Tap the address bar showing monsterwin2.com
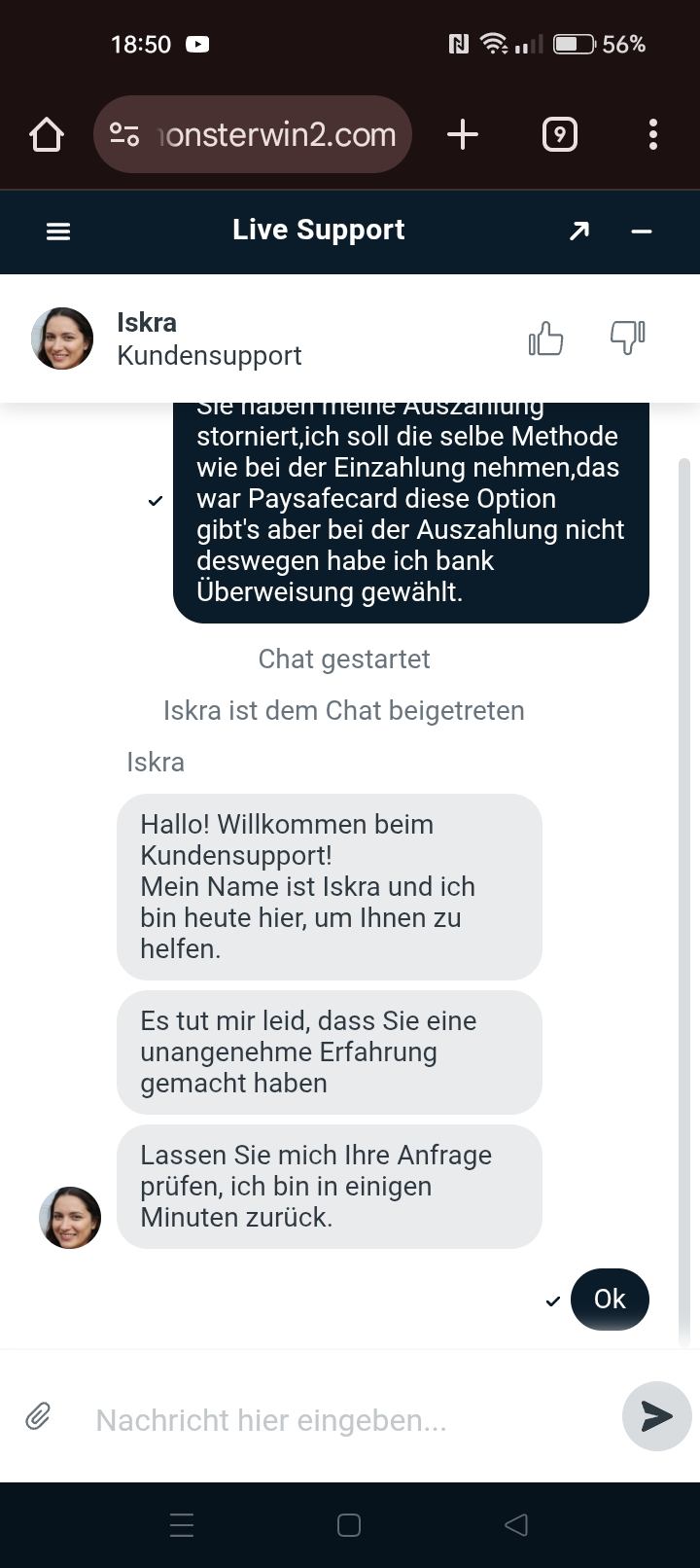The image size is (700, 1568). coord(253,134)
